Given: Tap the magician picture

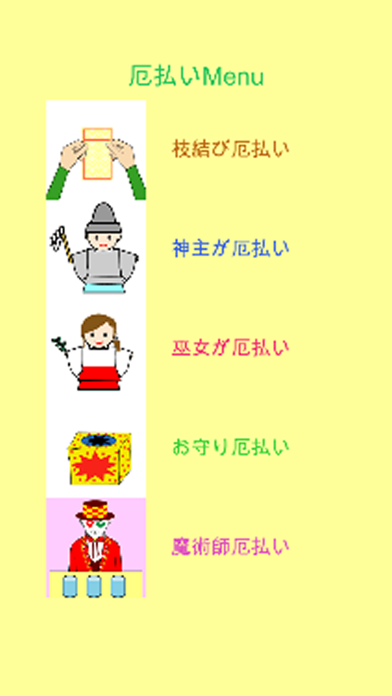Looking at the screenshot, I should 96,548.
